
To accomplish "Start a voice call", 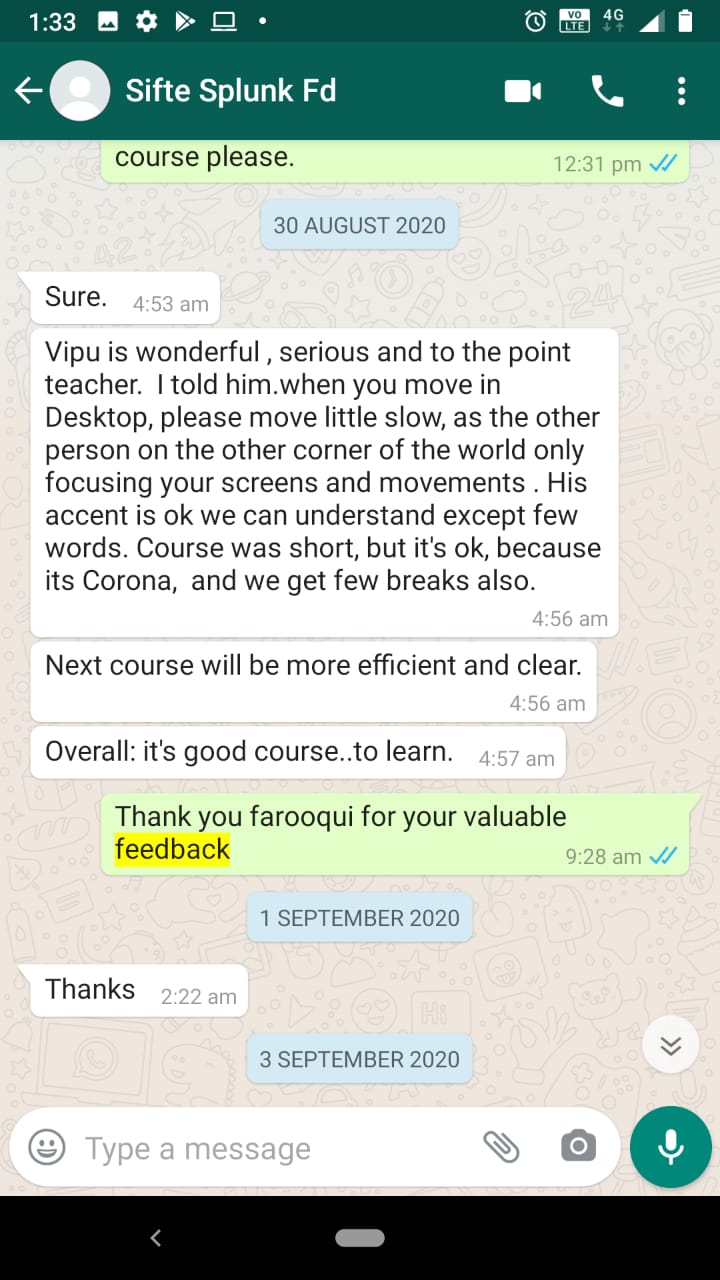I will click(607, 92).
